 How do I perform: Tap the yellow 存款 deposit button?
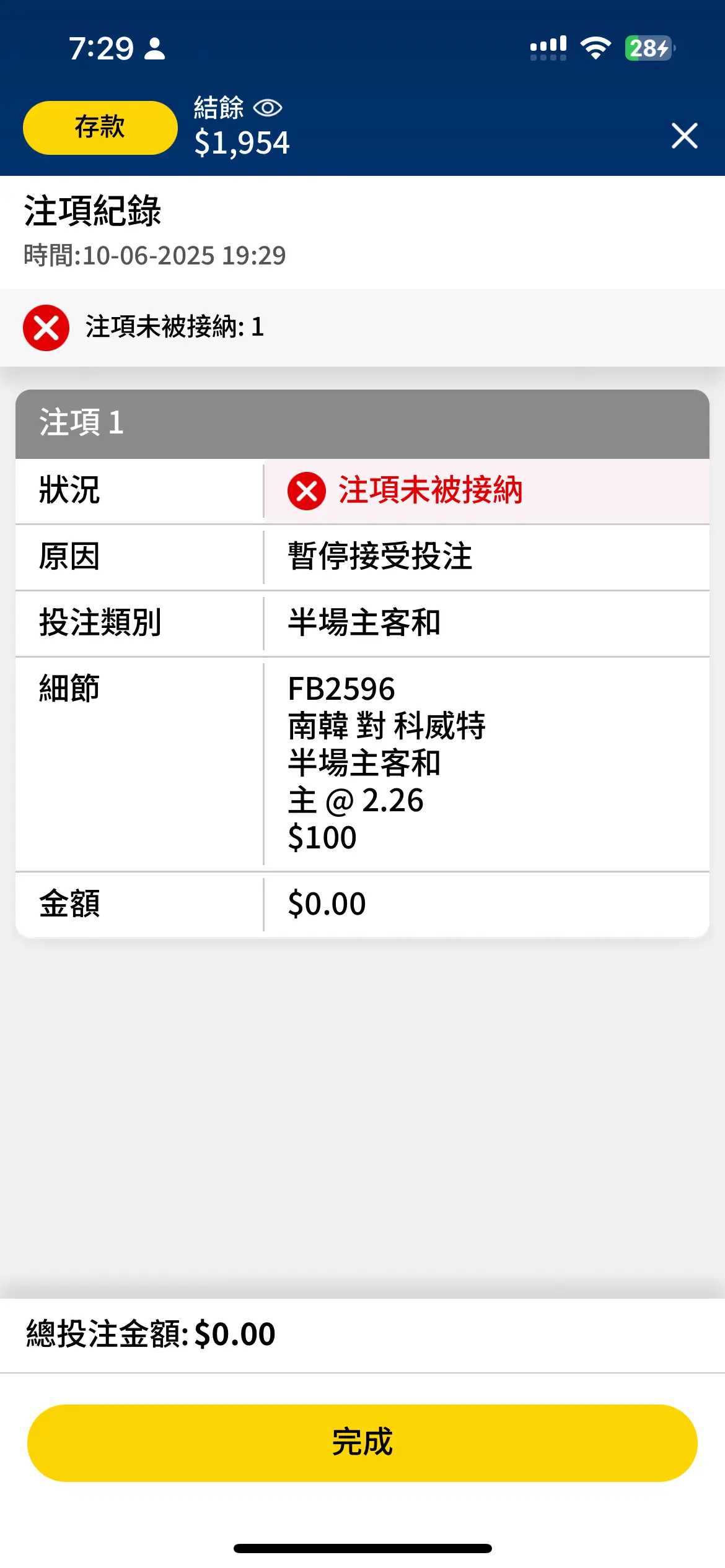pos(100,128)
